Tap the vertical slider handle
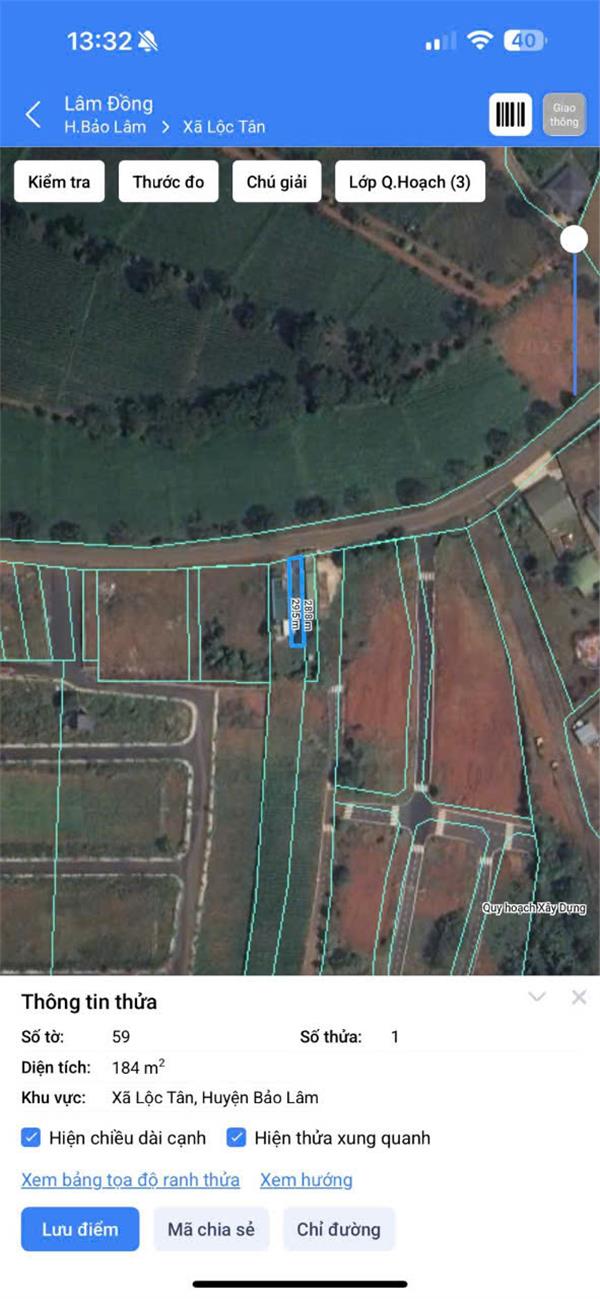This screenshot has width=600, height=1299. click(574, 239)
